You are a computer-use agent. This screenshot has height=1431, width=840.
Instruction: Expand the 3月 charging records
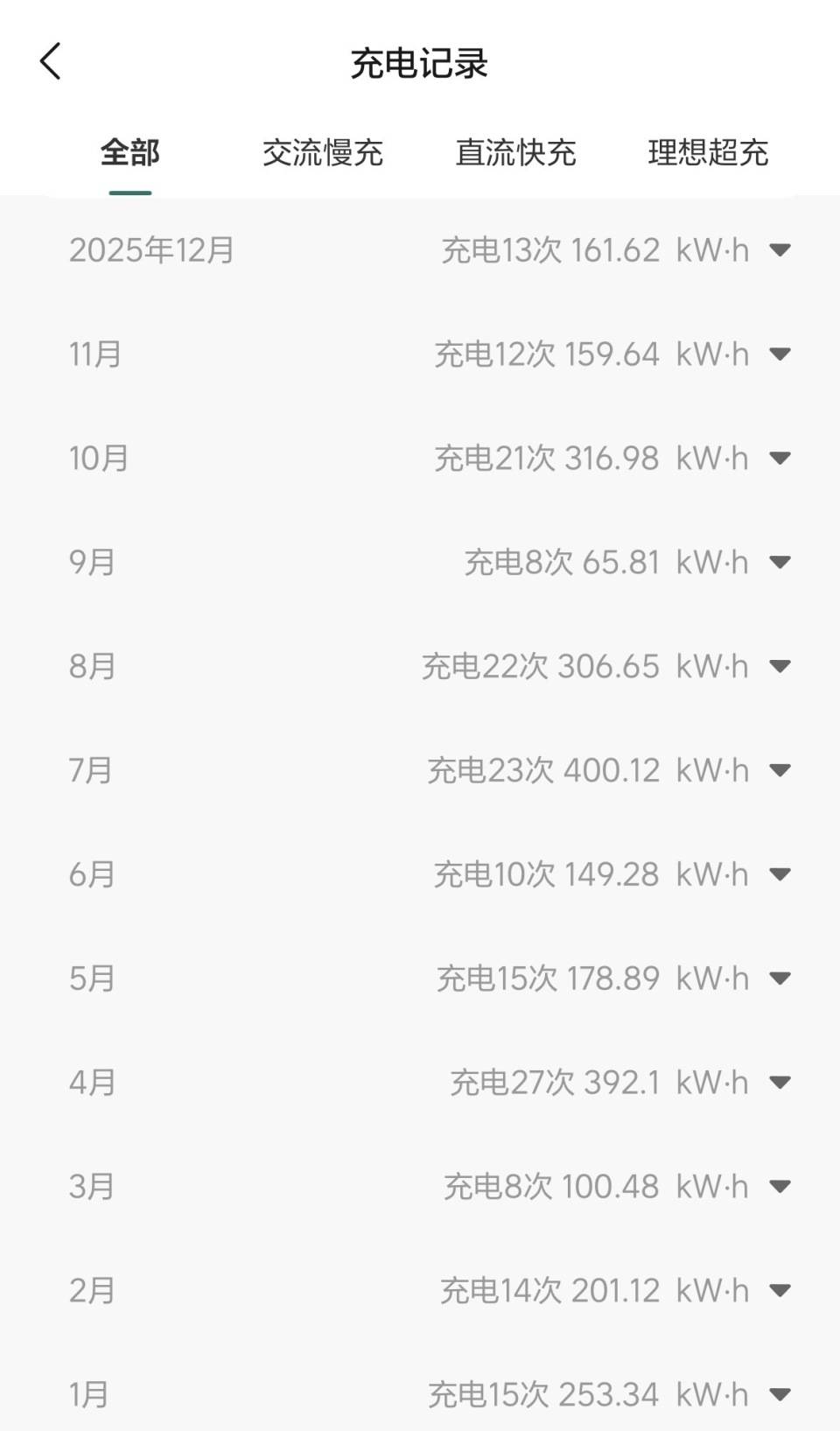pyautogui.click(x=780, y=1187)
